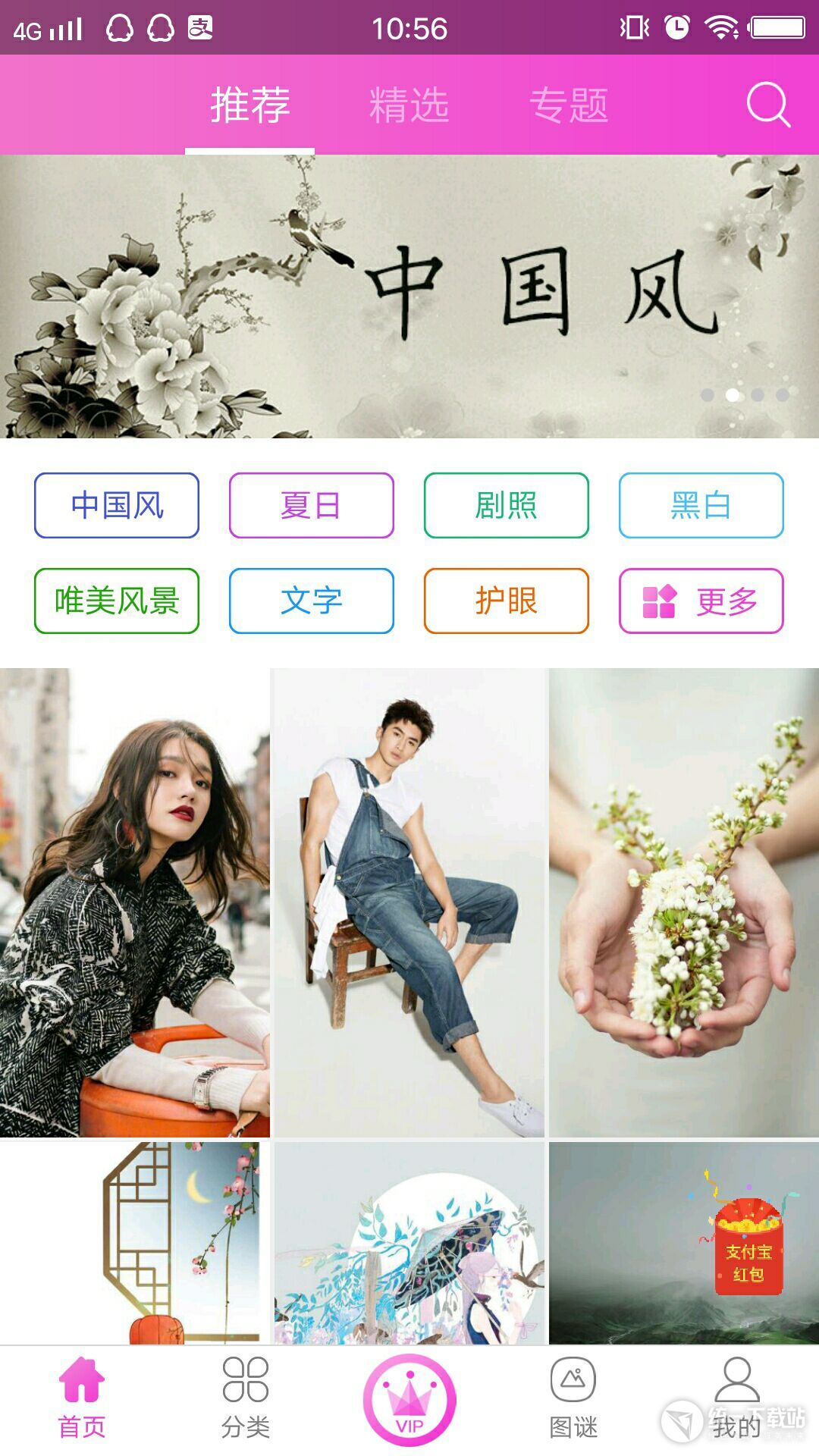Switch to the 专题 tab
Screen dimensions: 819x1456
pyautogui.click(x=569, y=105)
